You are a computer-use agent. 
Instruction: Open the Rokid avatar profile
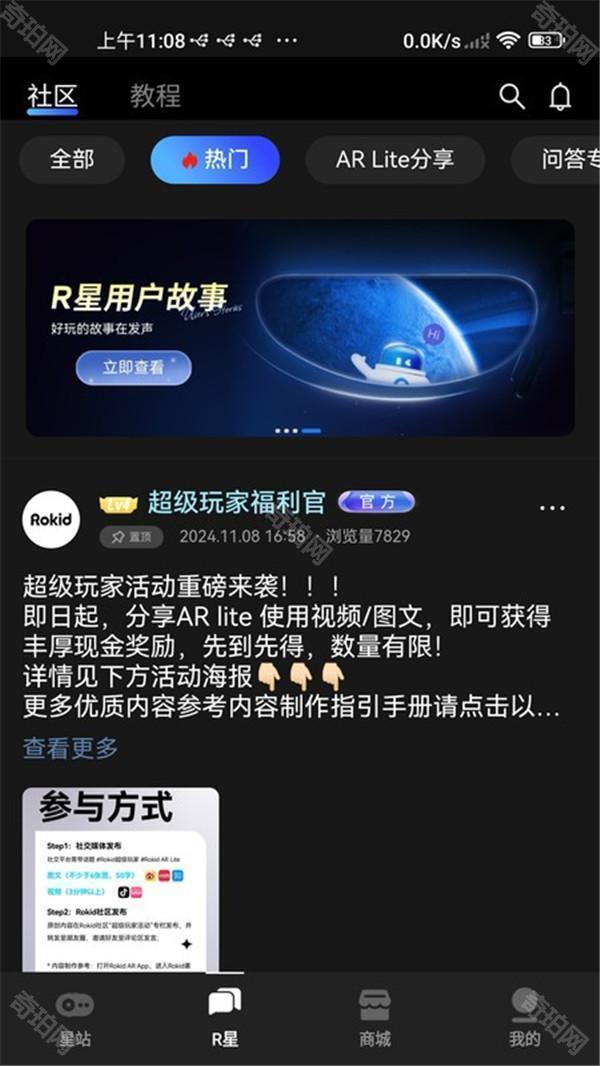[51, 519]
